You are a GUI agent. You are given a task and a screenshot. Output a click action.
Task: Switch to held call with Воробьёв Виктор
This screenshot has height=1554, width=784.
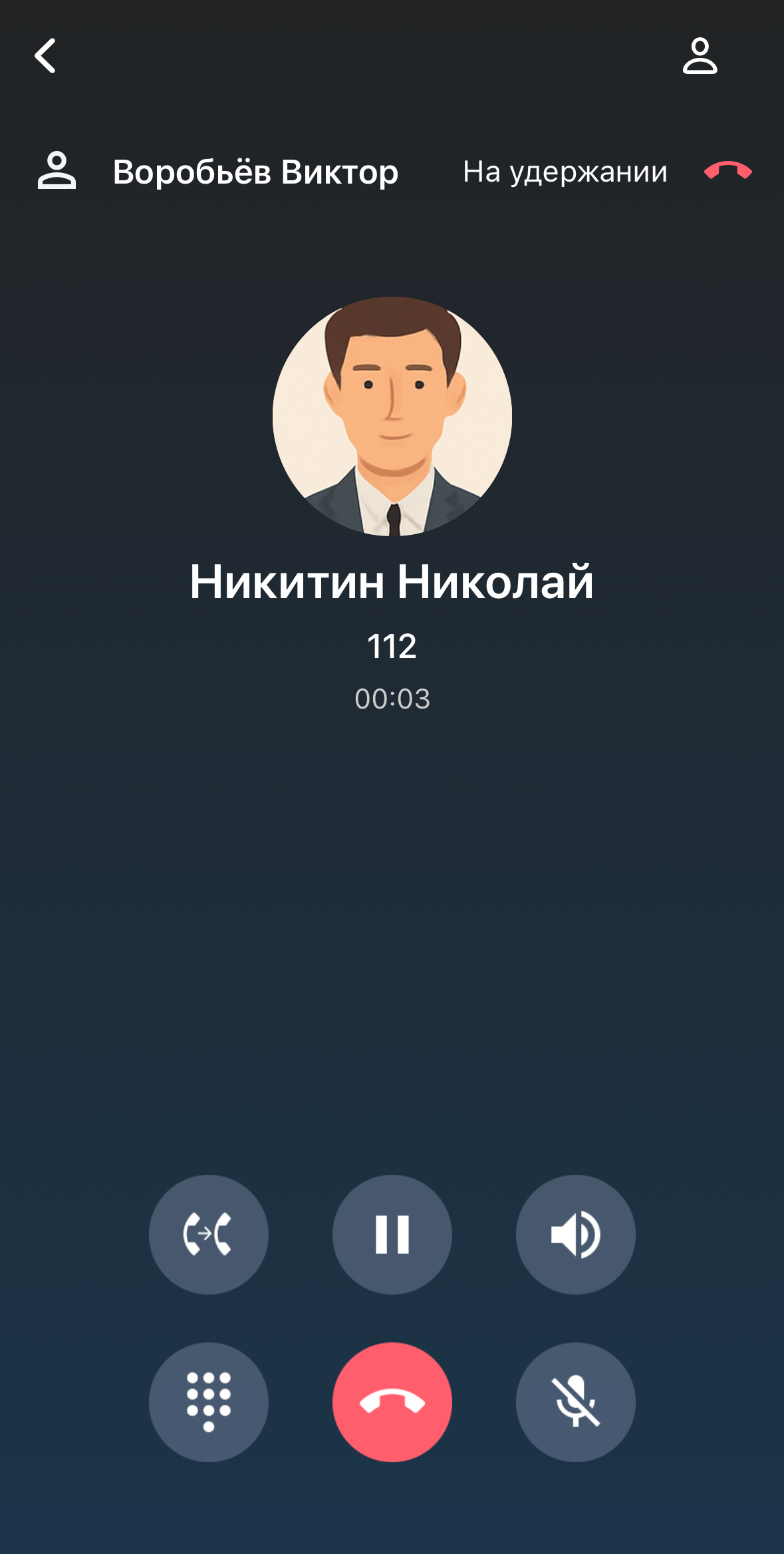coord(255,172)
